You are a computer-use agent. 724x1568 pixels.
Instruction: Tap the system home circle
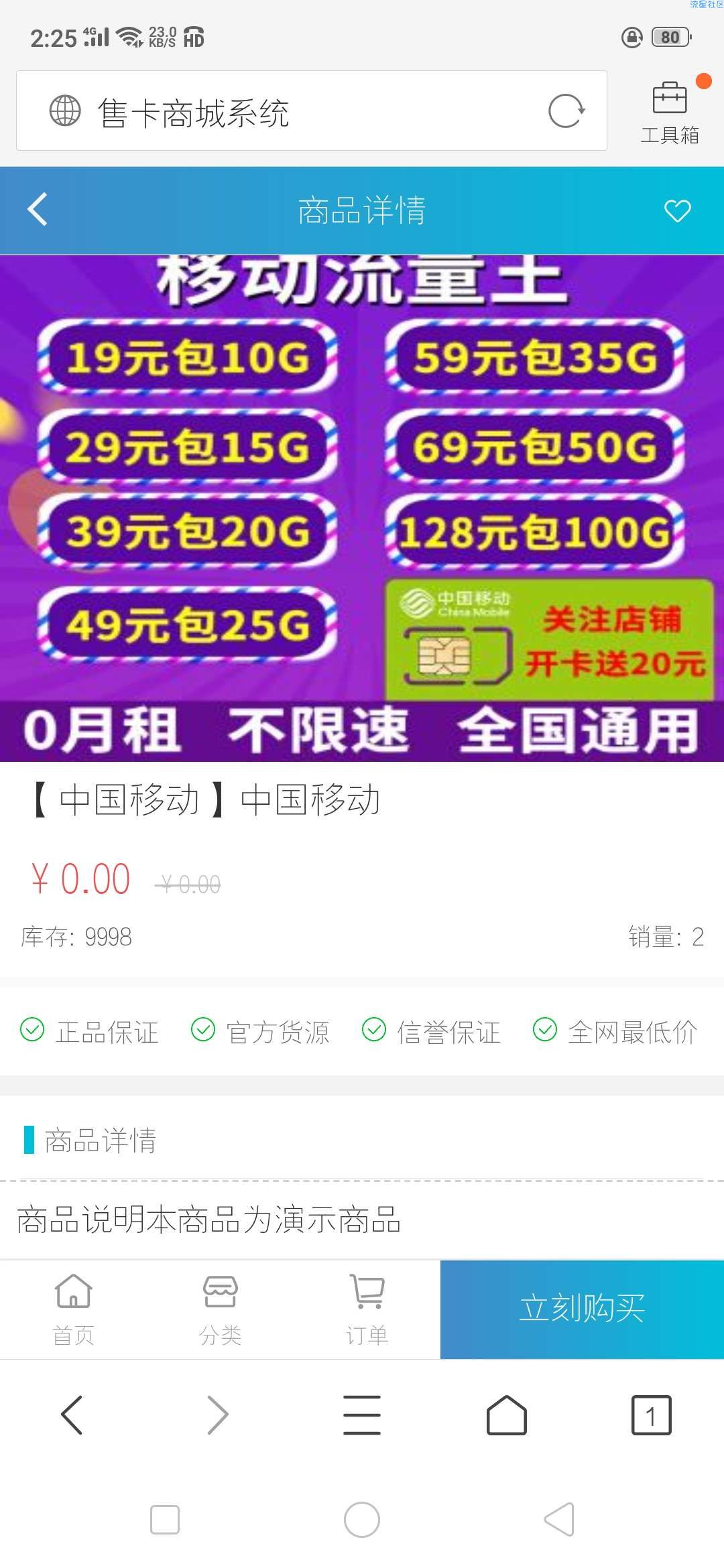(362, 1520)
